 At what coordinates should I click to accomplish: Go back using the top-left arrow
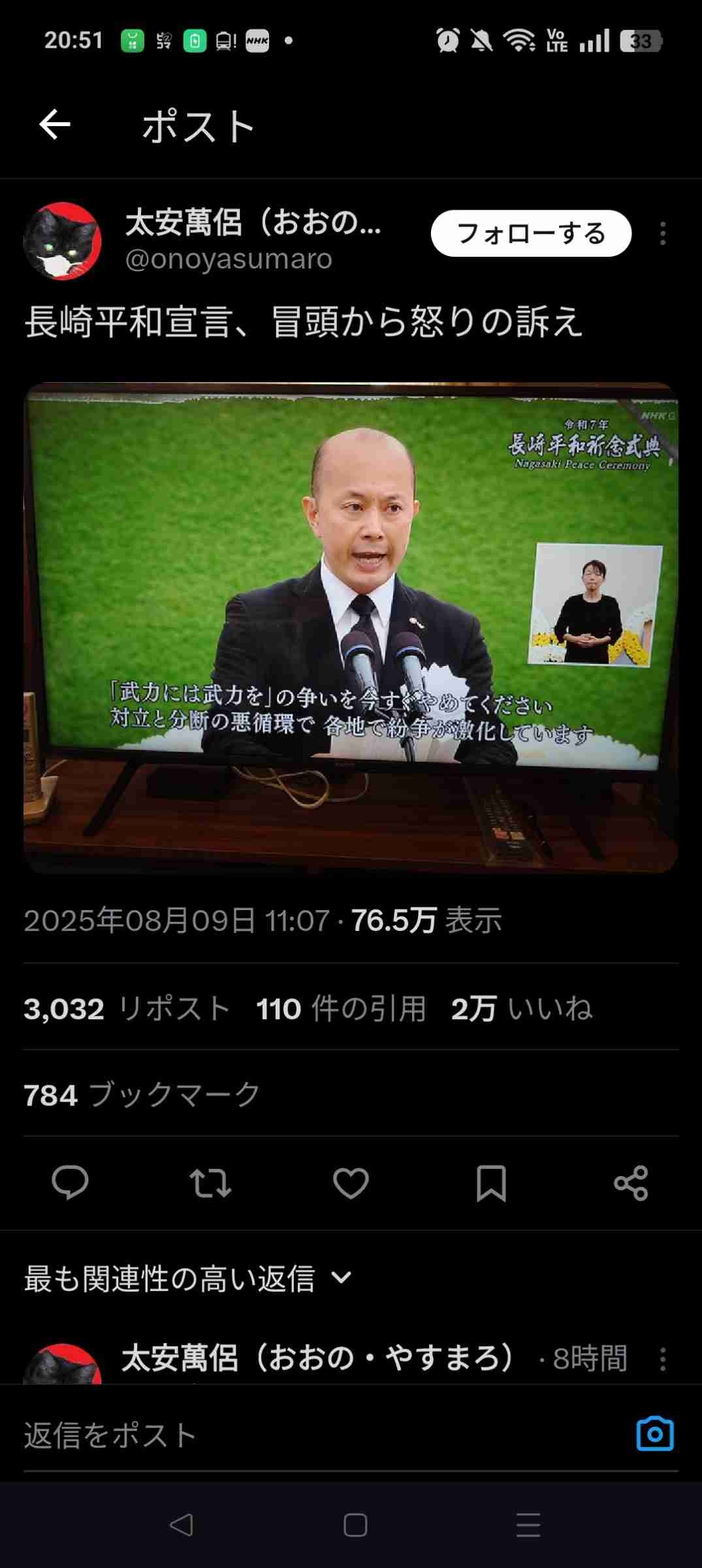(x=54, y=125)
